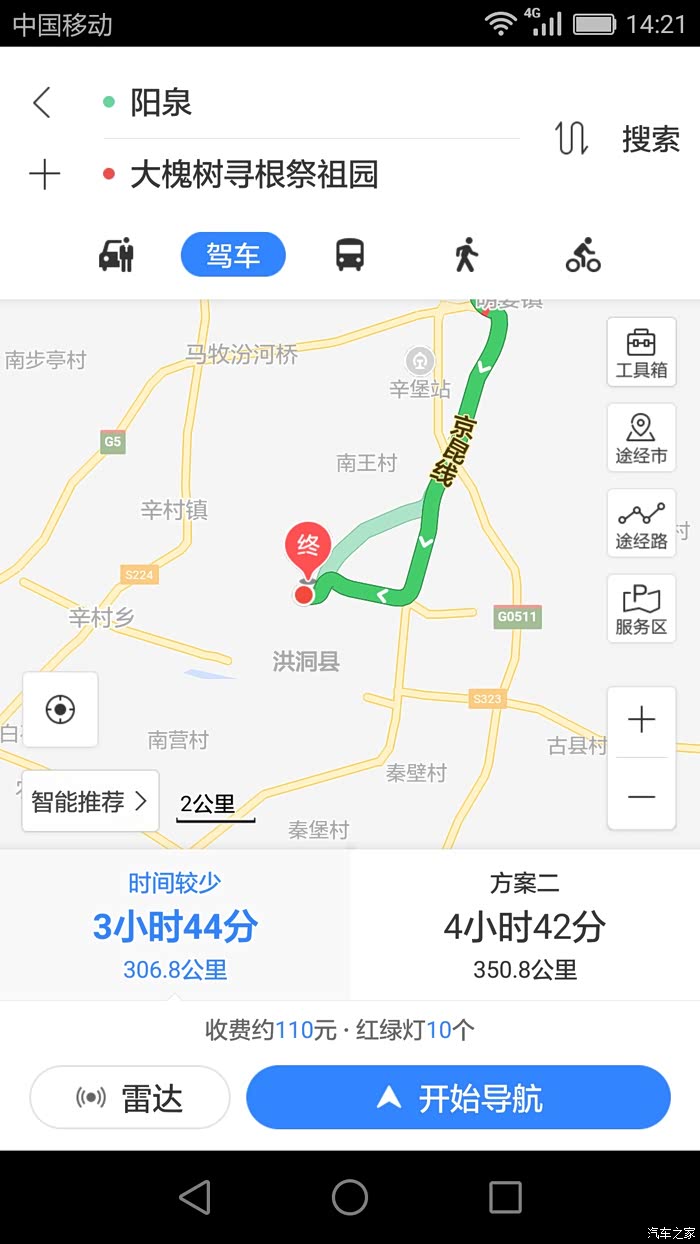The image size is (700, 1244).
Task: Zoom in the map with plus button
Action: tap(641, 720)
